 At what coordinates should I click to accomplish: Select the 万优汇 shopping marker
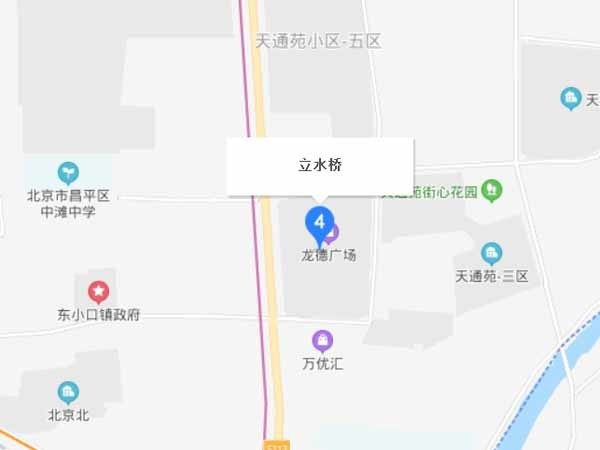tap(322, 342)
